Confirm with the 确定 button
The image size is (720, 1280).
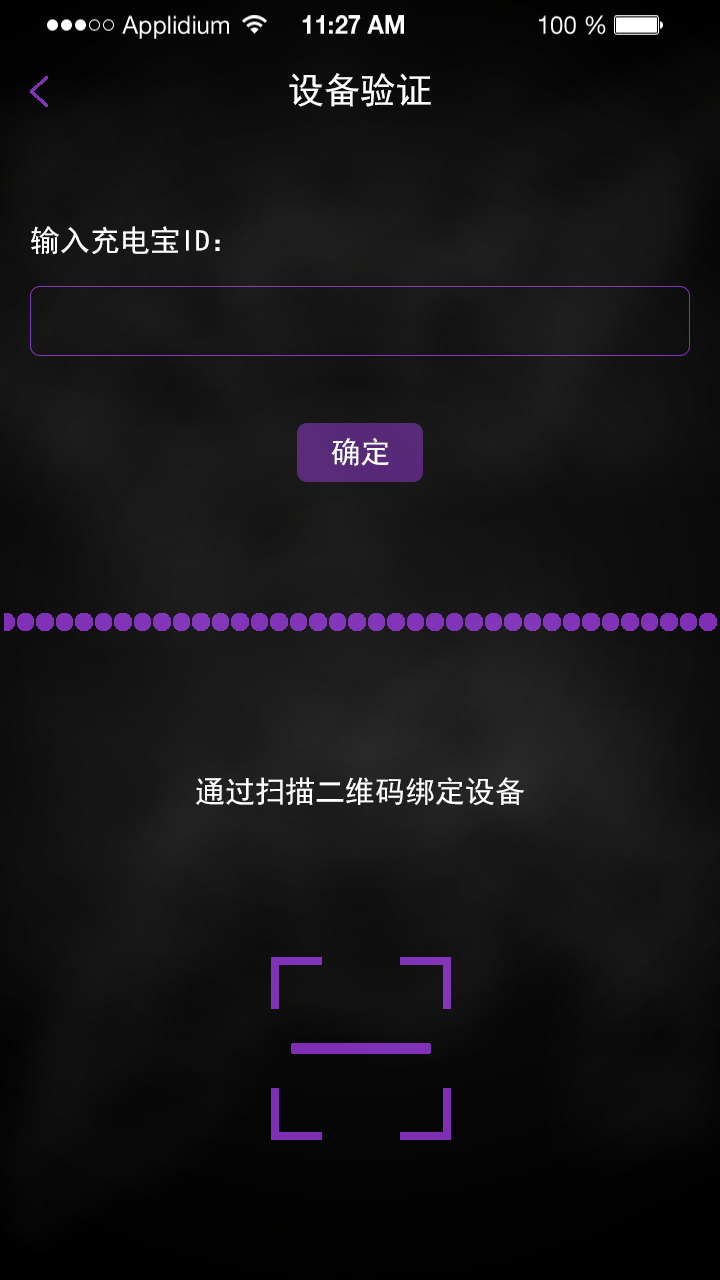(x=360, y=453)
